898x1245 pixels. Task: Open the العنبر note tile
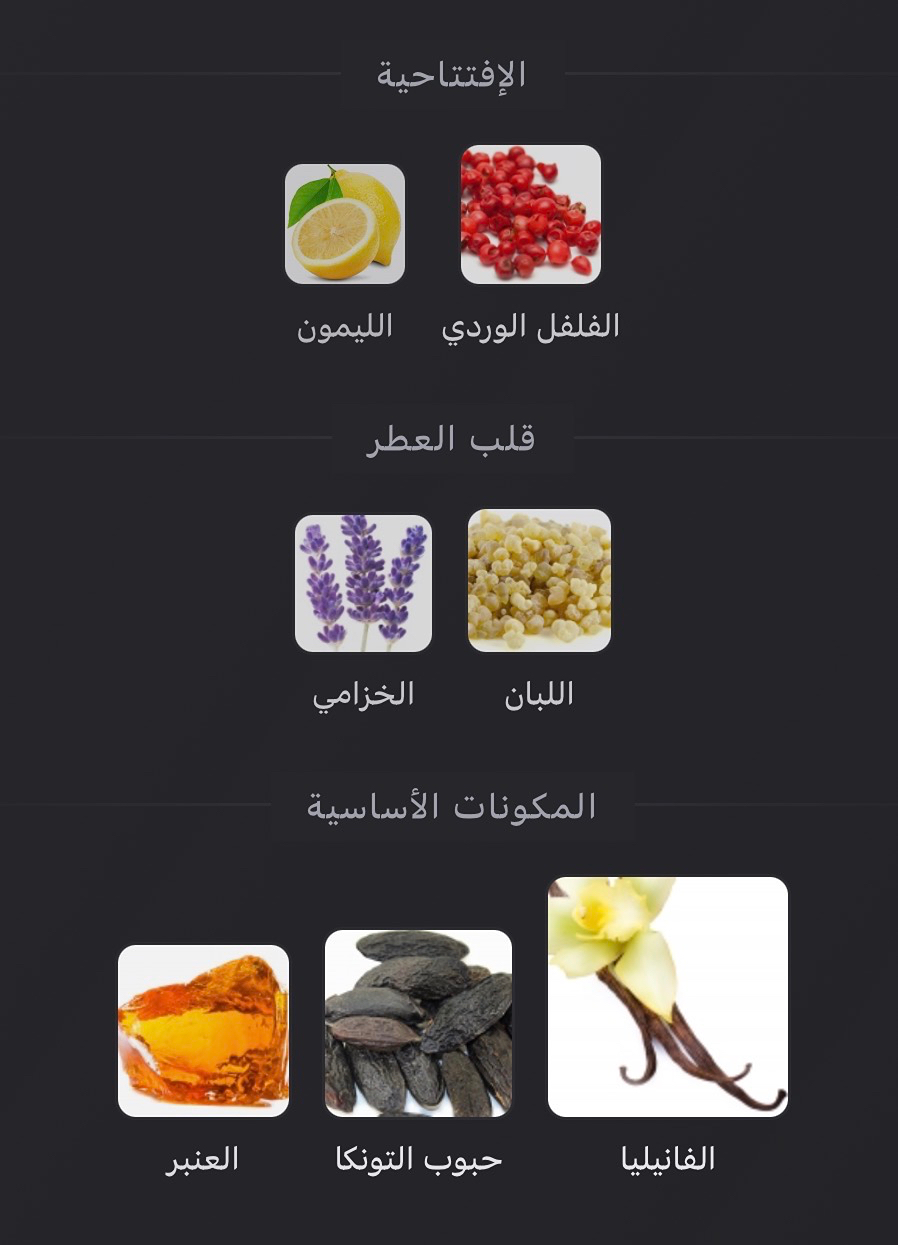point(203,1031)
